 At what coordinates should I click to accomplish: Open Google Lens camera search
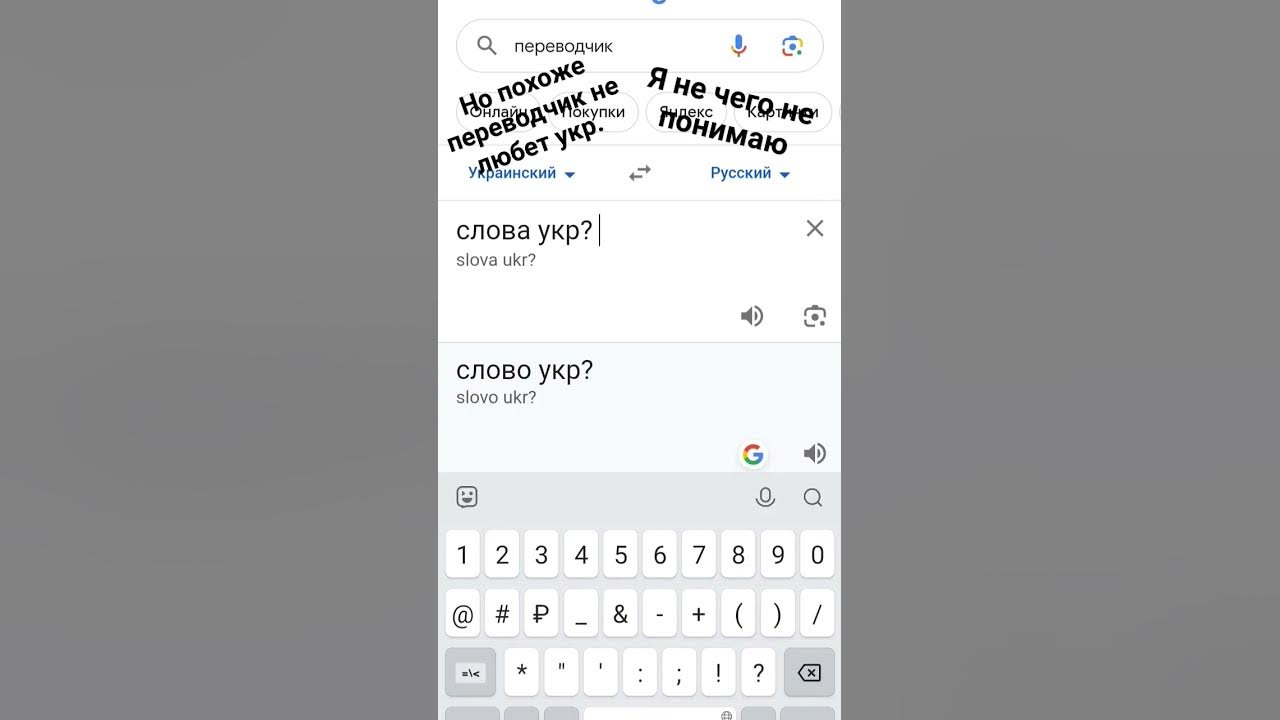[792, 46]
